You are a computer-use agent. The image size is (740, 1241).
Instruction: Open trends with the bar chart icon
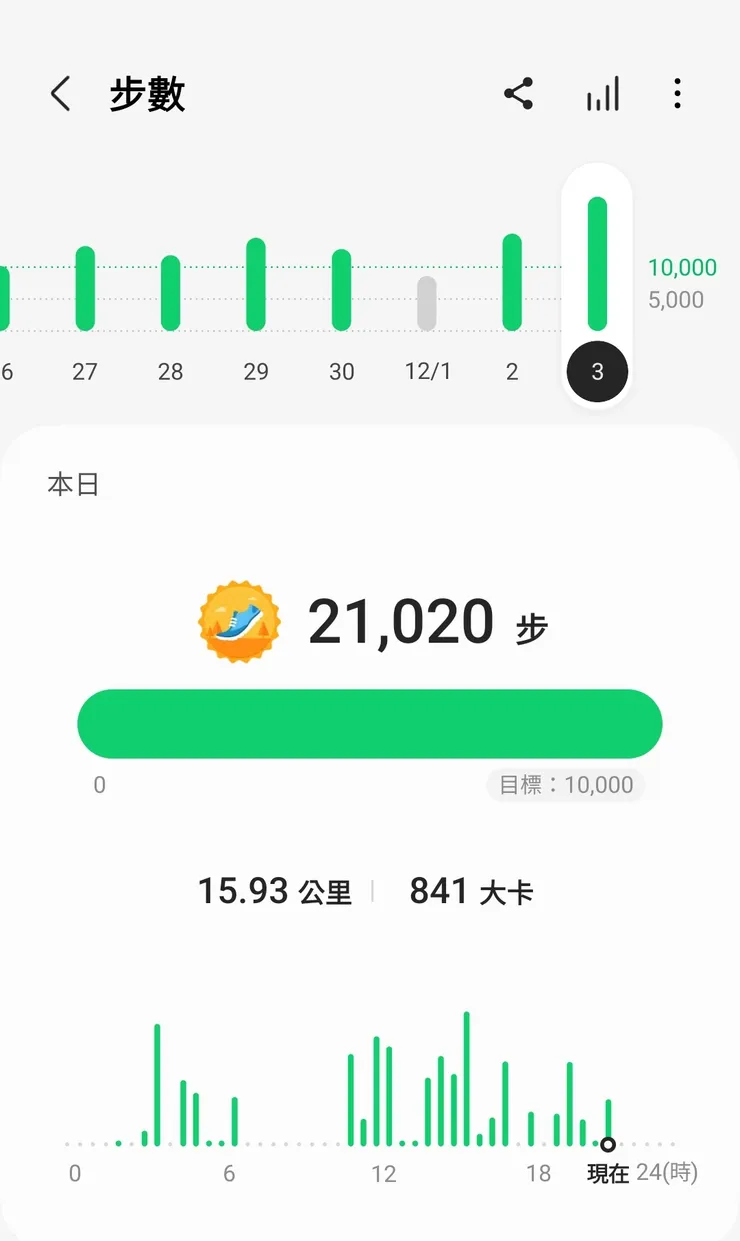(x=602, y=93)
